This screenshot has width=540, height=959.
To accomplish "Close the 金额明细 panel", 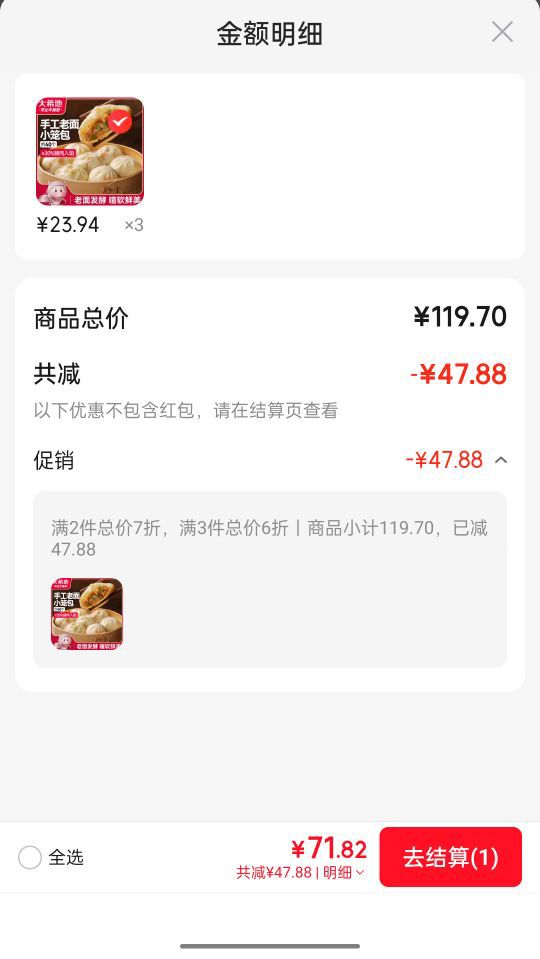I will 502,32.
